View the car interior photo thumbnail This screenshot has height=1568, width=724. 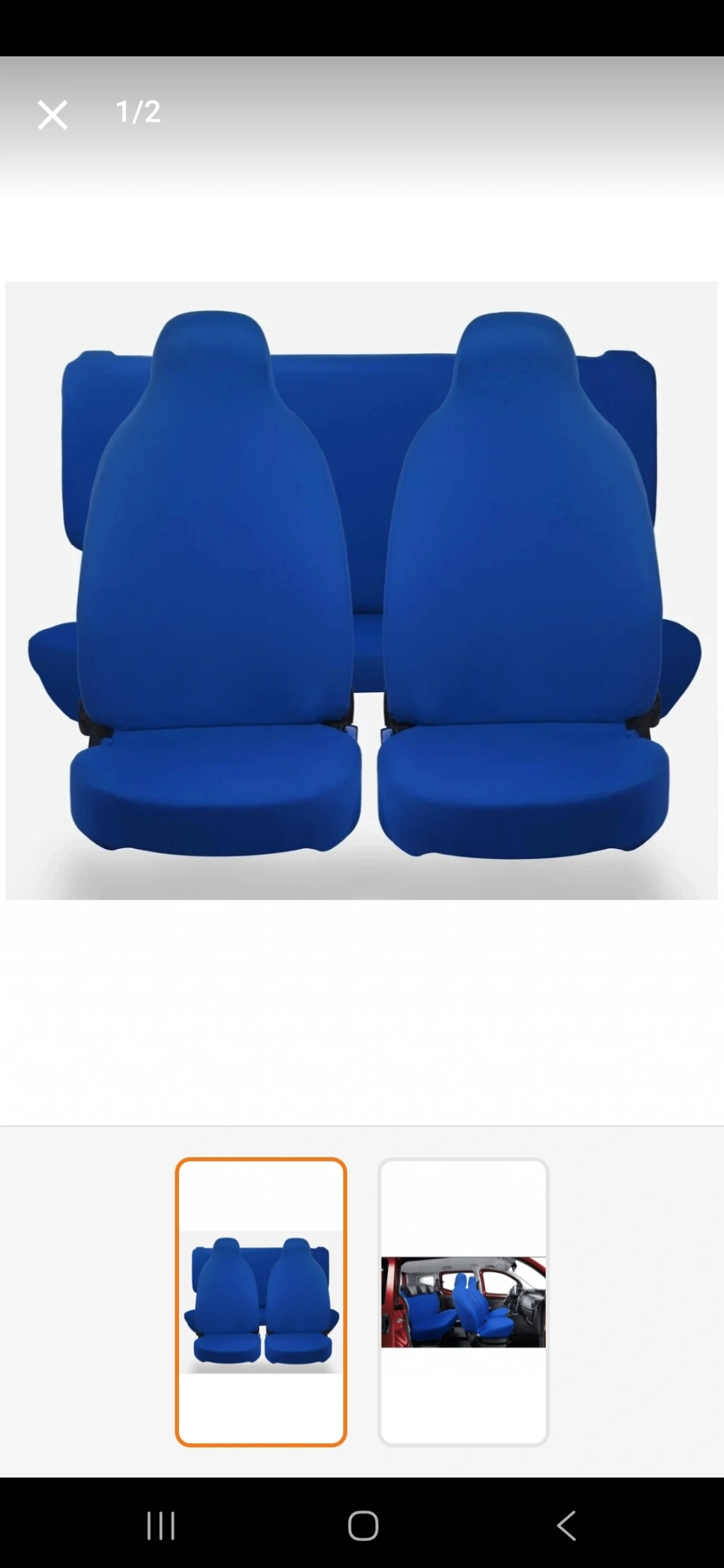[463, 1301]
